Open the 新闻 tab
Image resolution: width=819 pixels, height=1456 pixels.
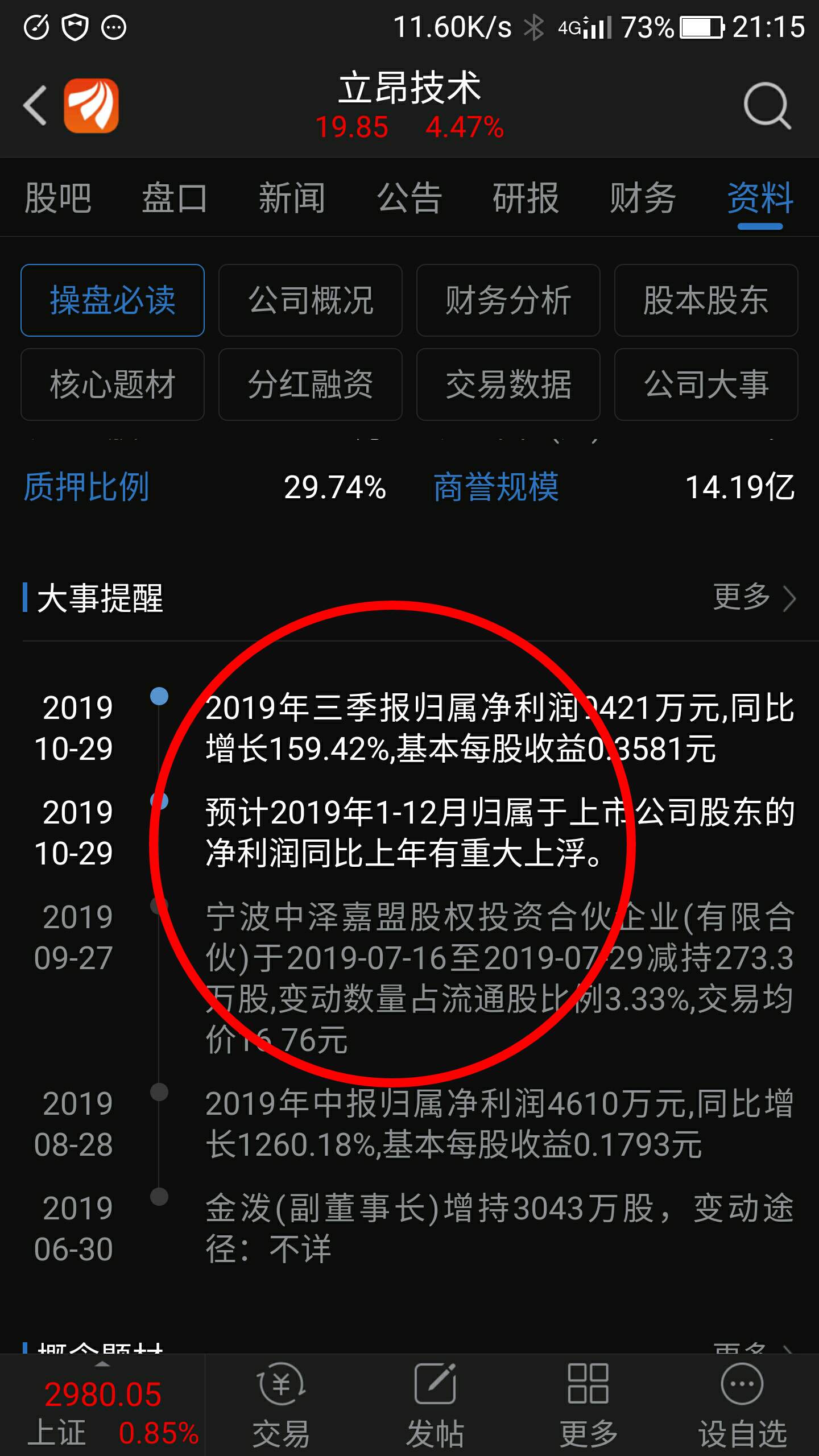(x=292, y=198)
